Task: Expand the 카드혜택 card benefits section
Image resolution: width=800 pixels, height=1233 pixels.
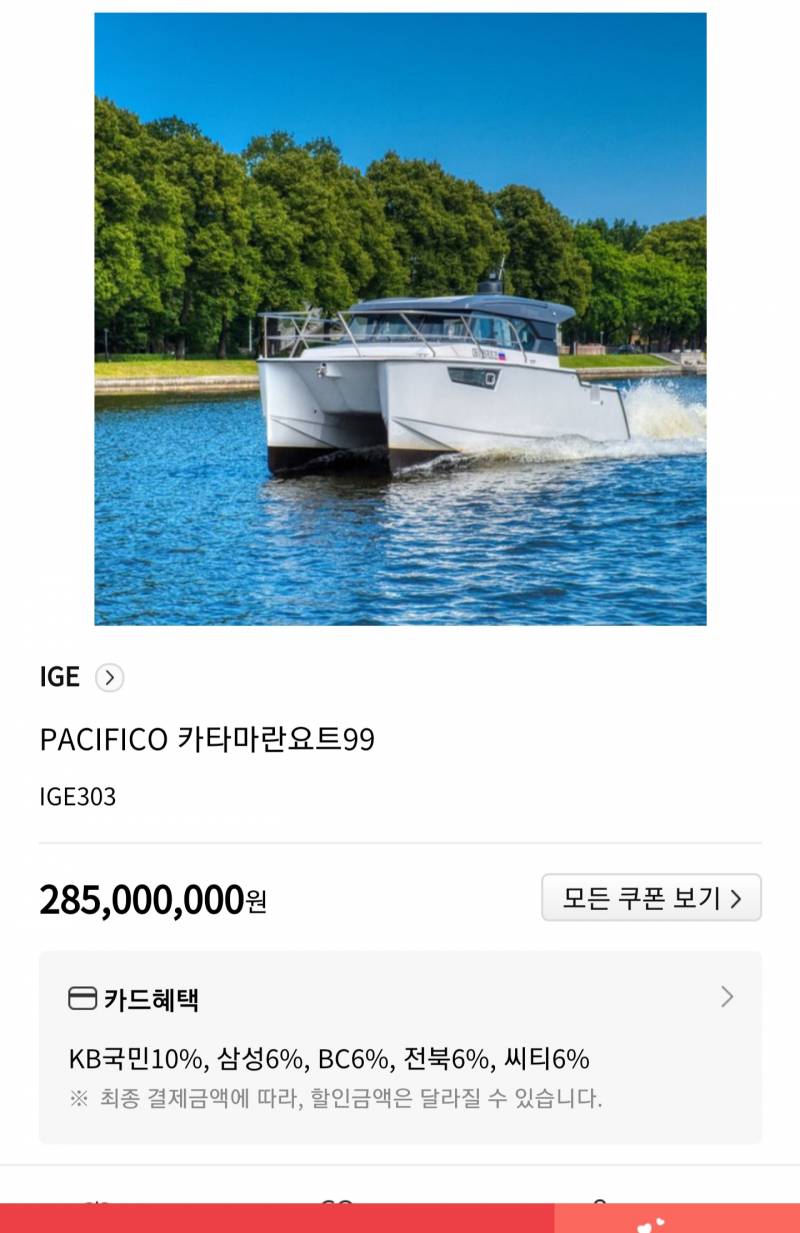Action: [727, 997]
